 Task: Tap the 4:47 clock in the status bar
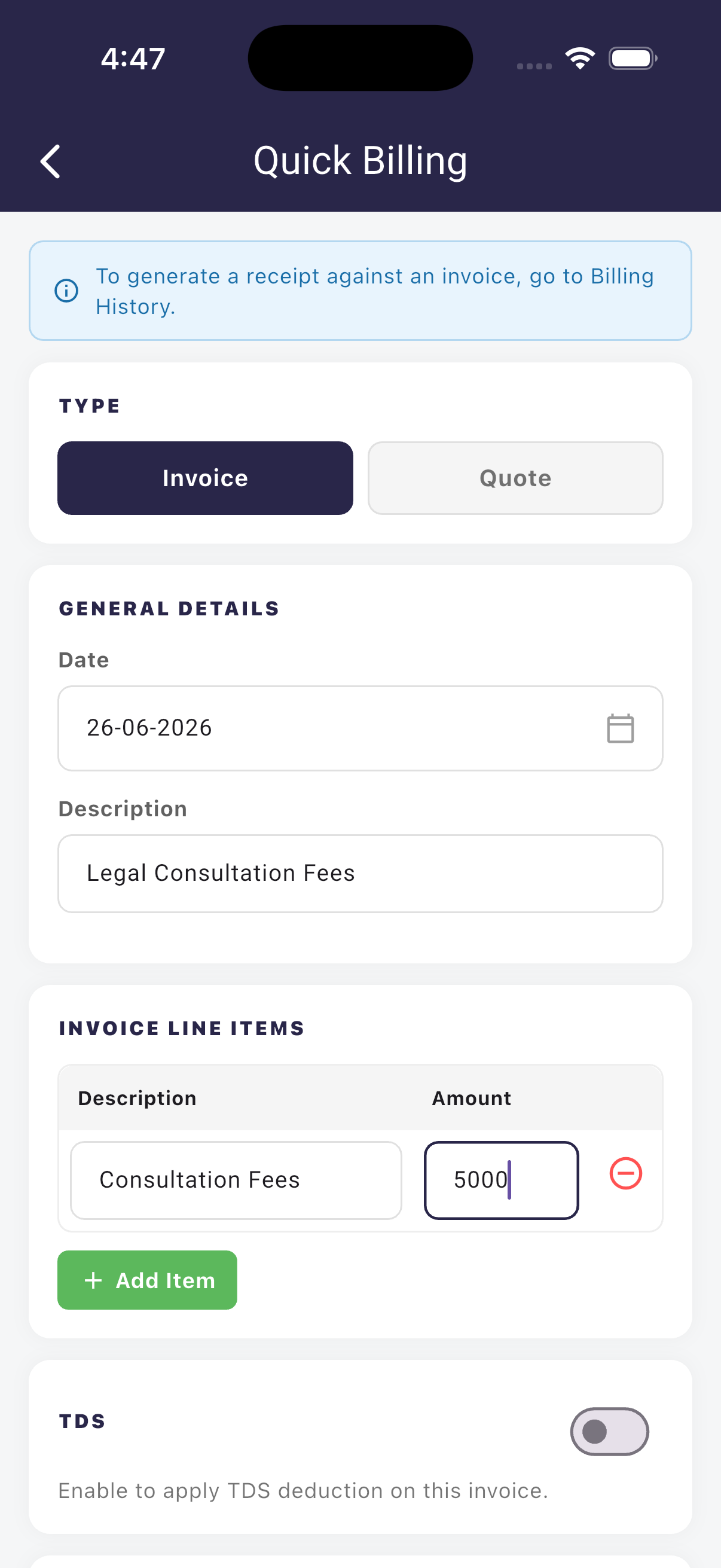[132, 58]
